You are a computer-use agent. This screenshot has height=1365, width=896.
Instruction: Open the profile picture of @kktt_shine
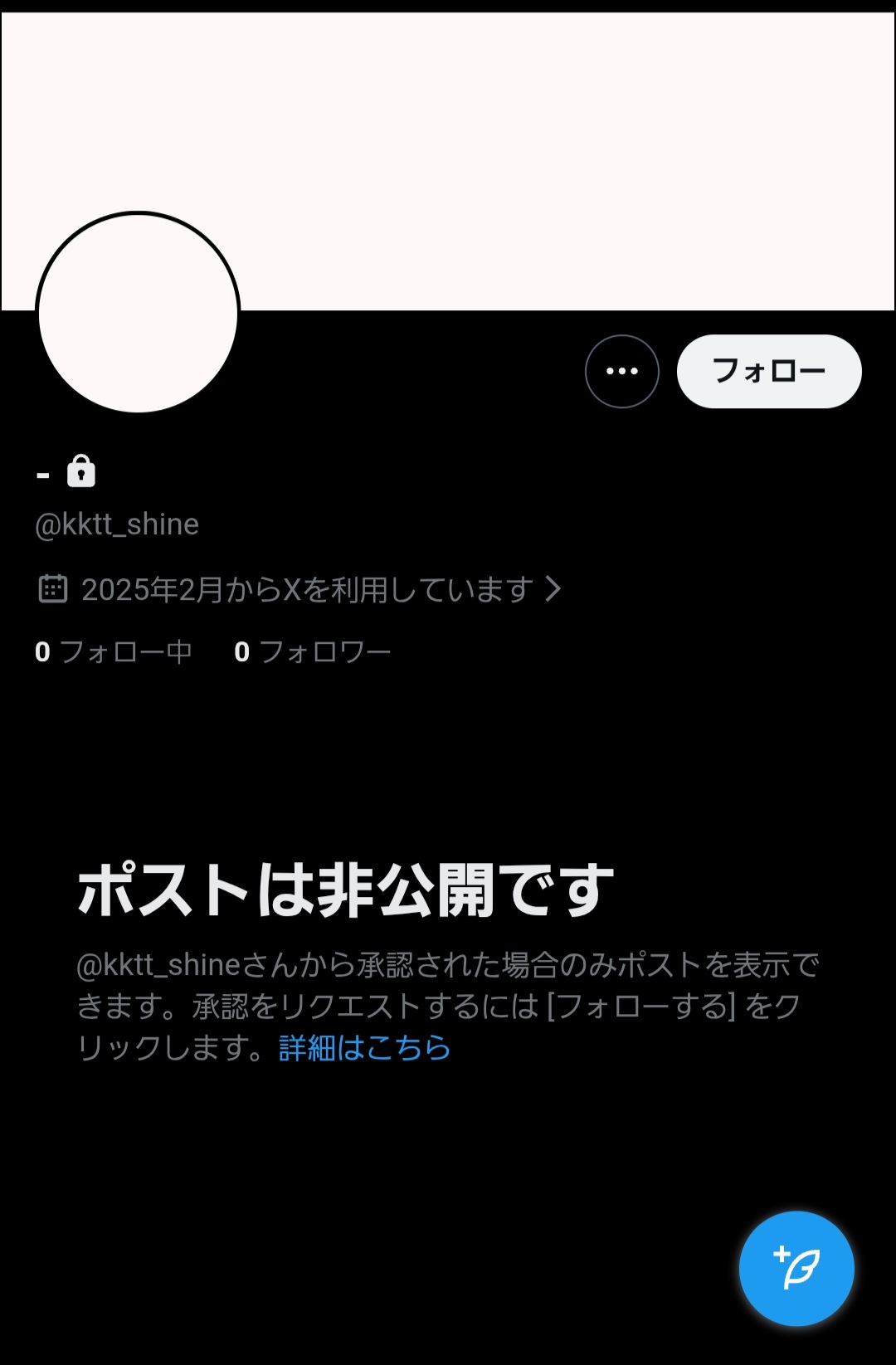point(139,313)
